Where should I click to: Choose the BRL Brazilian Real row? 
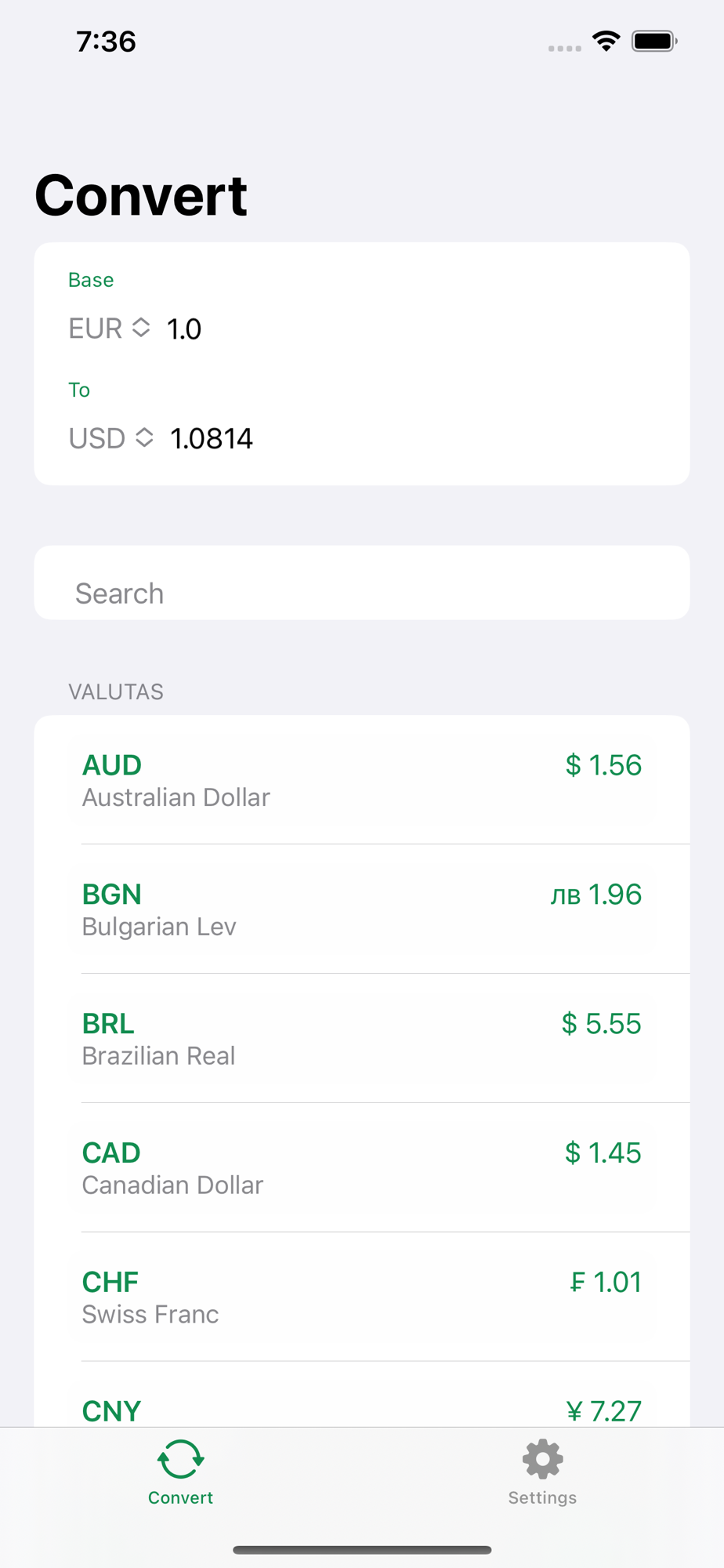362,1039
